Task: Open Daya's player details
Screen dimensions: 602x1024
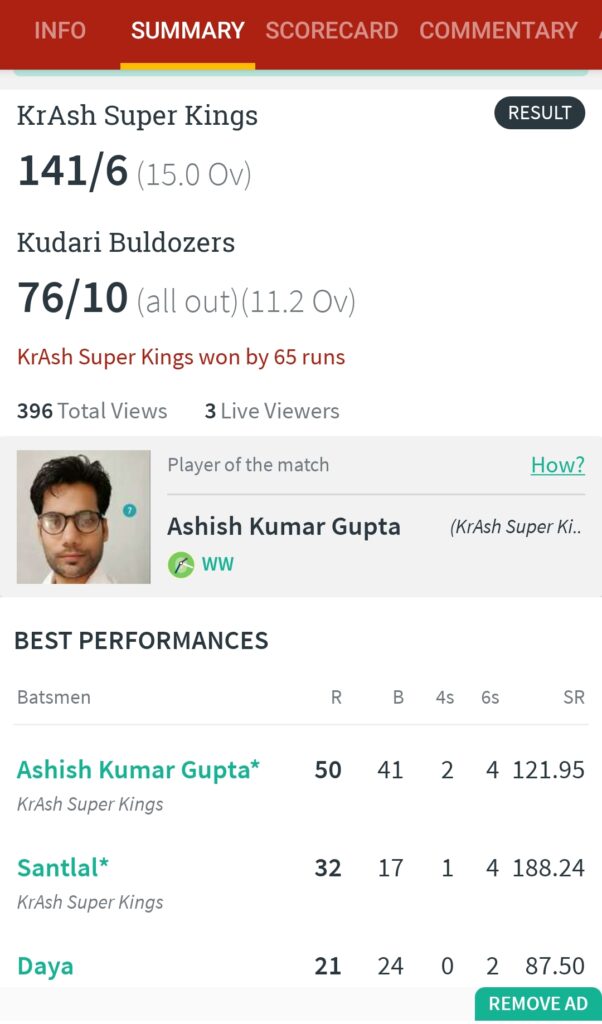Action: point(45,966)
